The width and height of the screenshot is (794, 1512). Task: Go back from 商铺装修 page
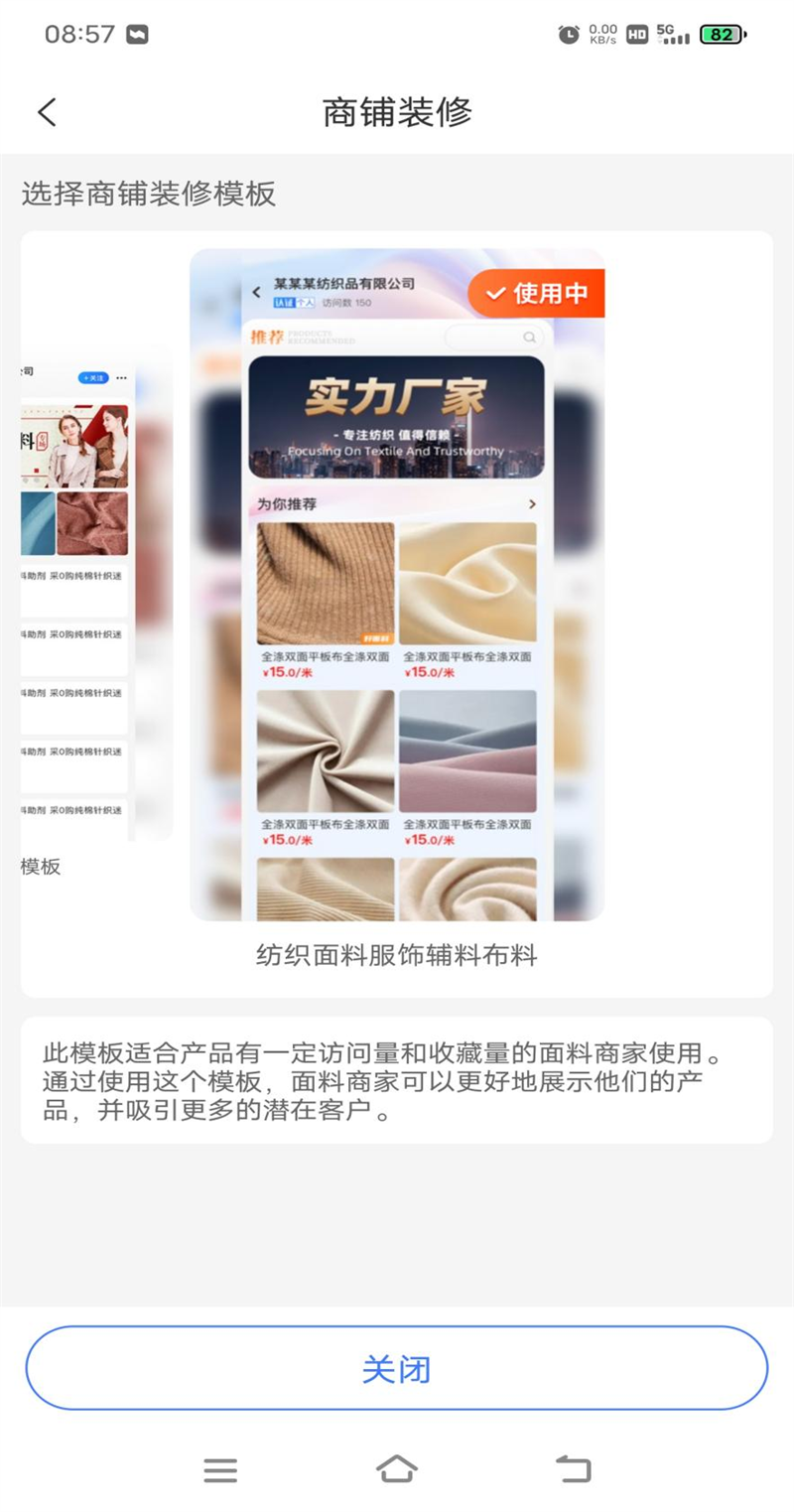click(47, 112)
